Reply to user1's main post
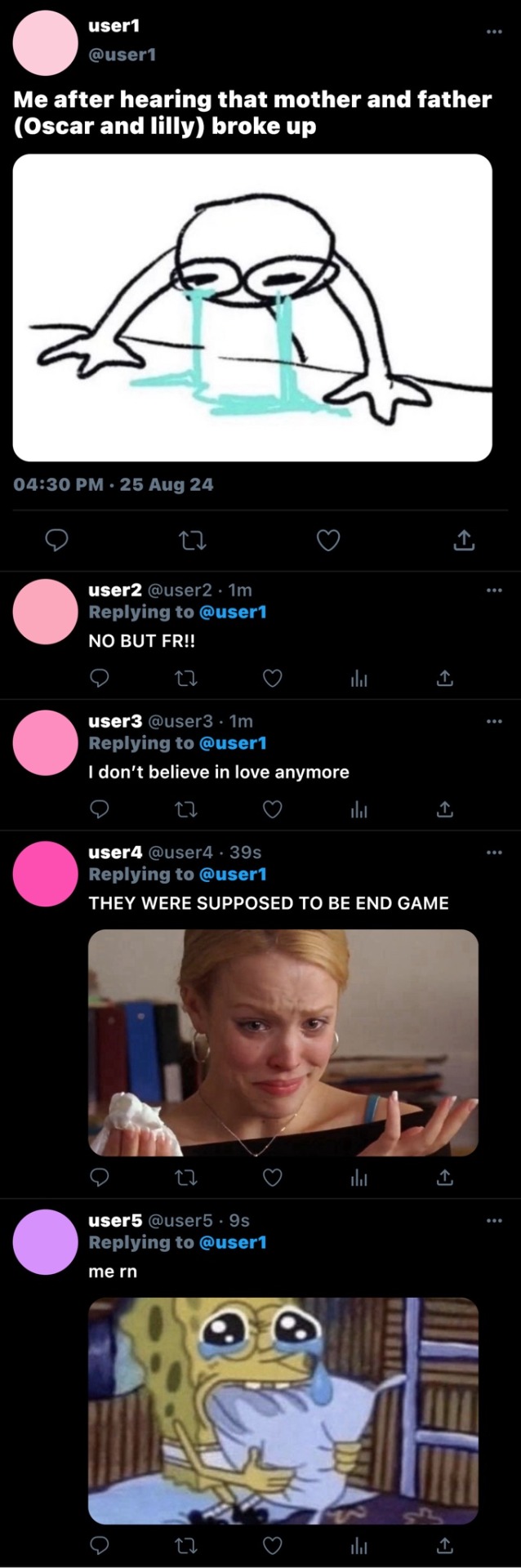521x1568 pixels. [x=56, y=540]
